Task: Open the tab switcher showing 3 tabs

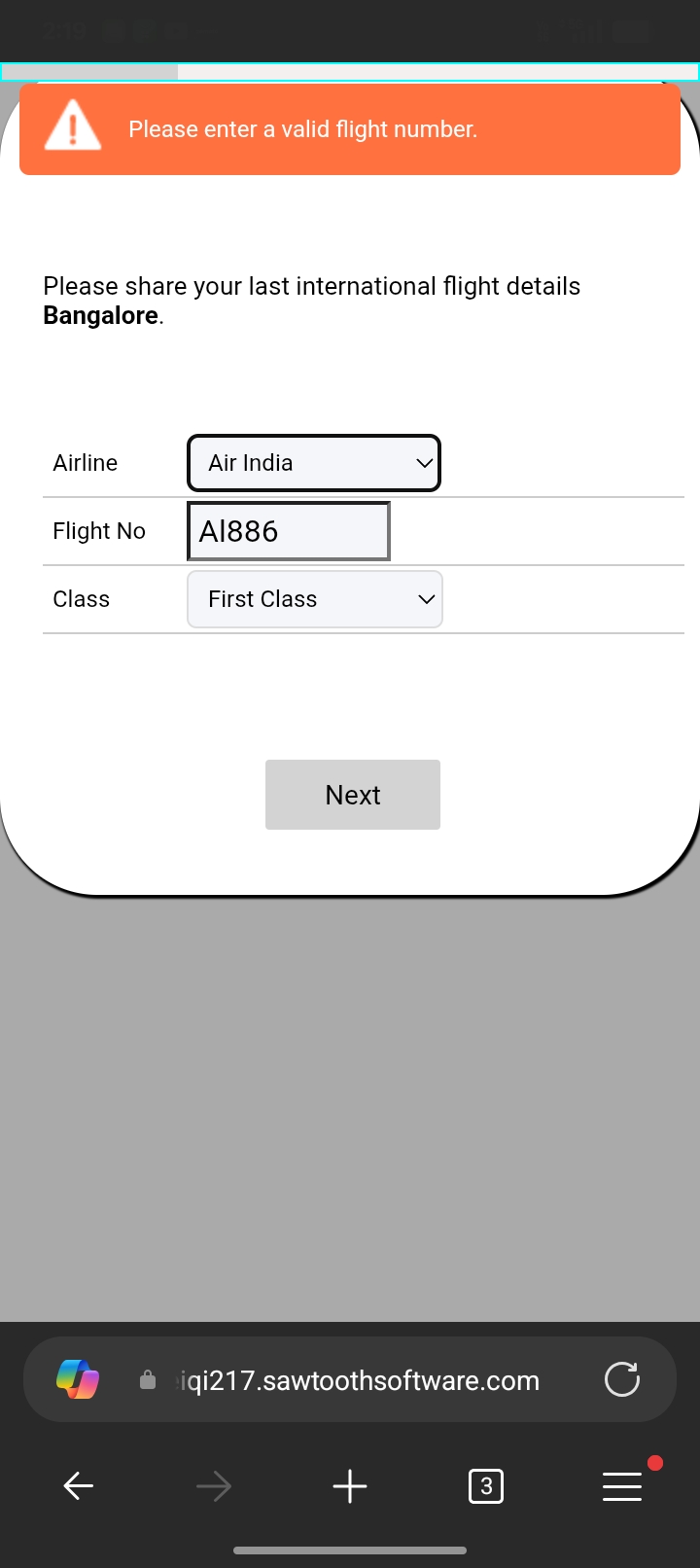Action: pos(486,1485)
